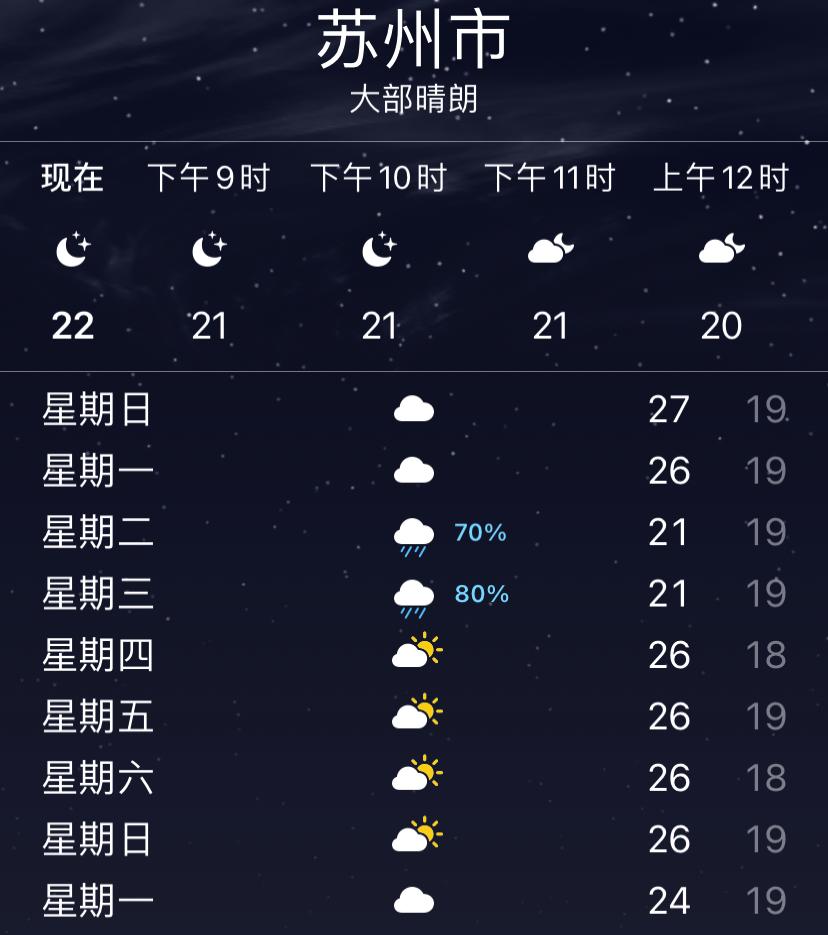Tap the 大部晴朗 condition text

414,100
